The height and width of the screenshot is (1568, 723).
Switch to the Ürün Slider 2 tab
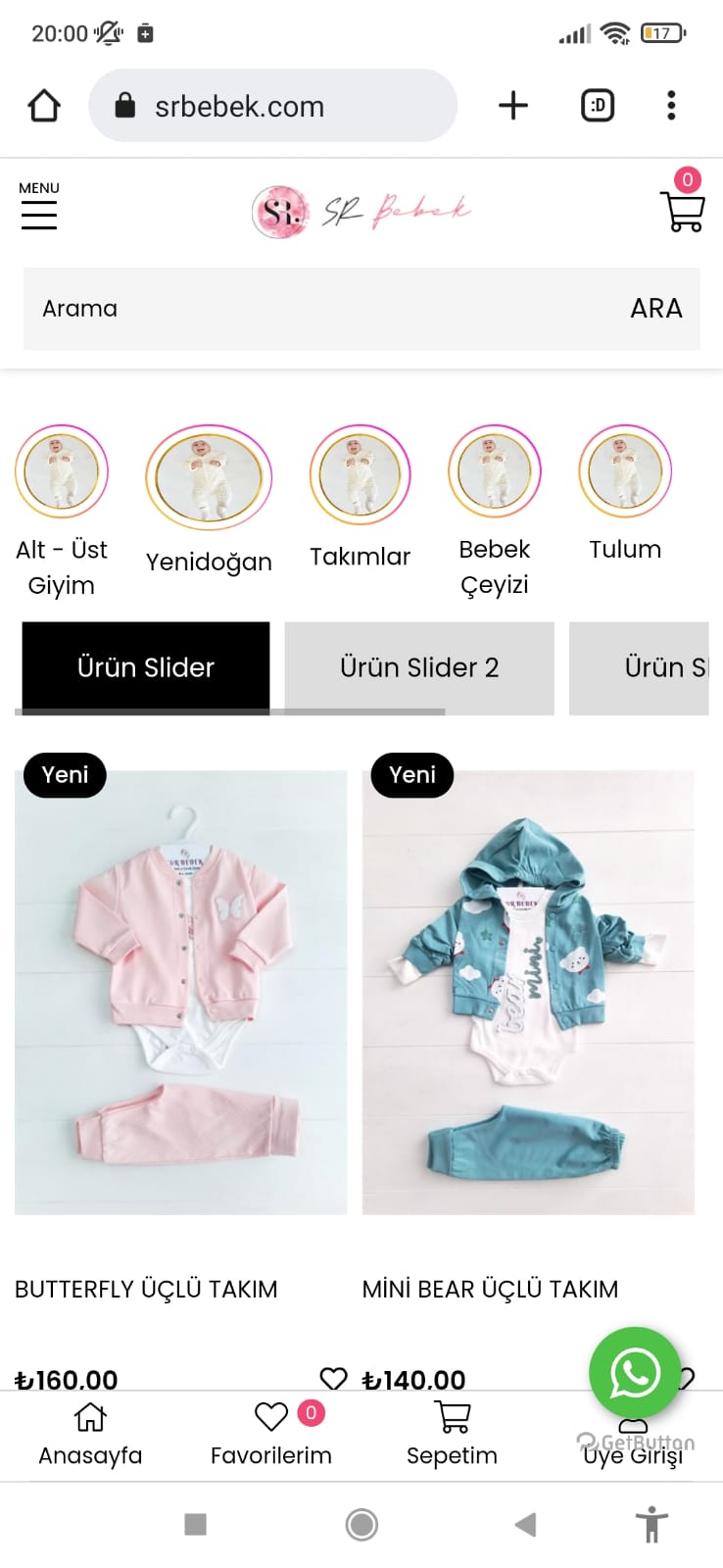[419, 667]
